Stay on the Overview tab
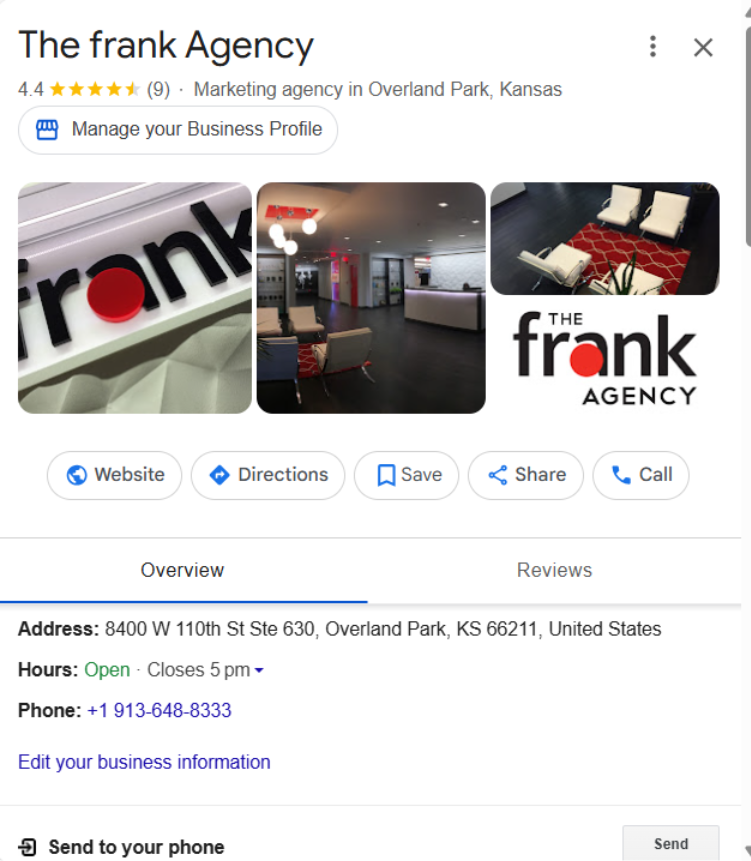Image resolution: width=751 pixels, height=861 pixels. [182, 570]
